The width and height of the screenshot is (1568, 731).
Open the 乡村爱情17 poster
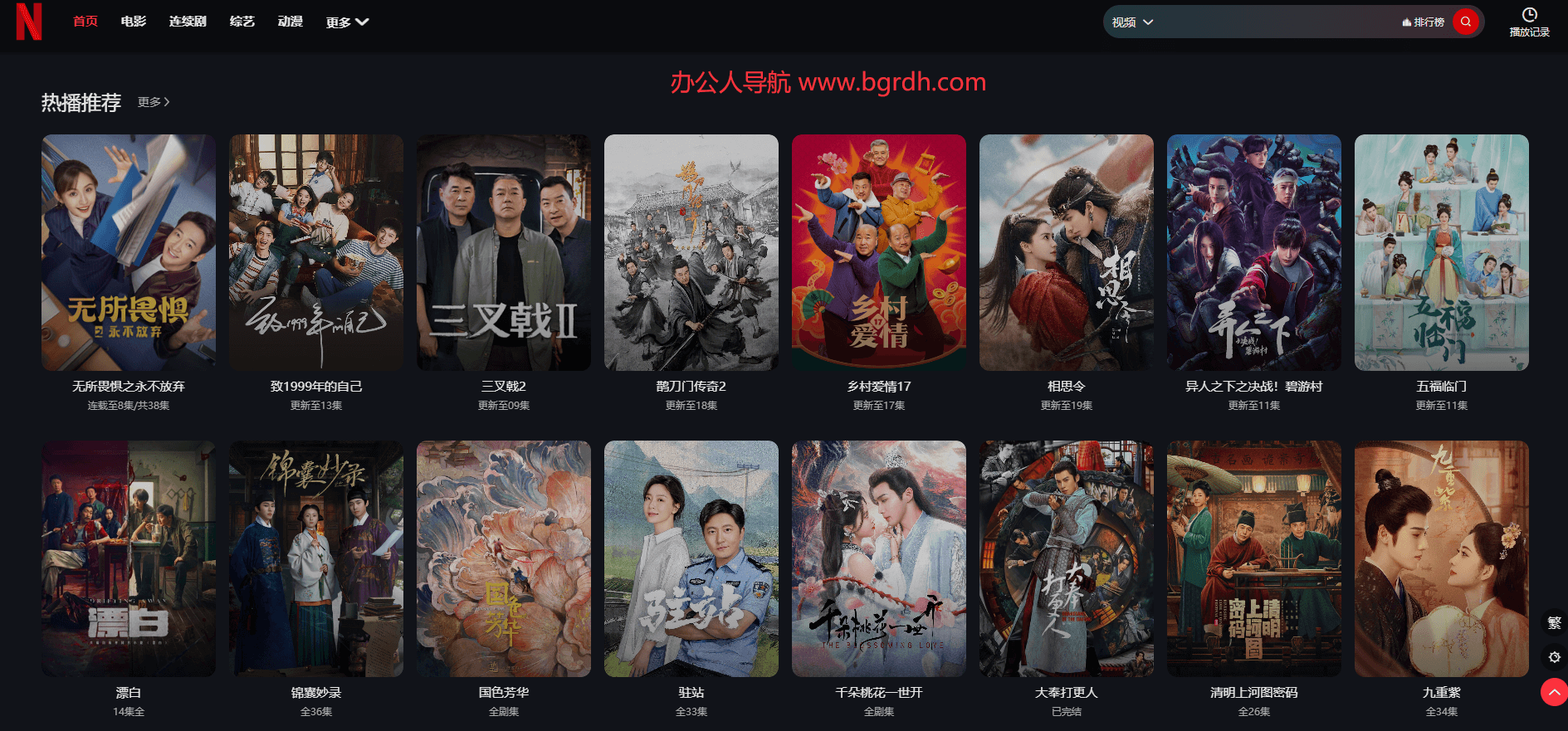(879, 252)
